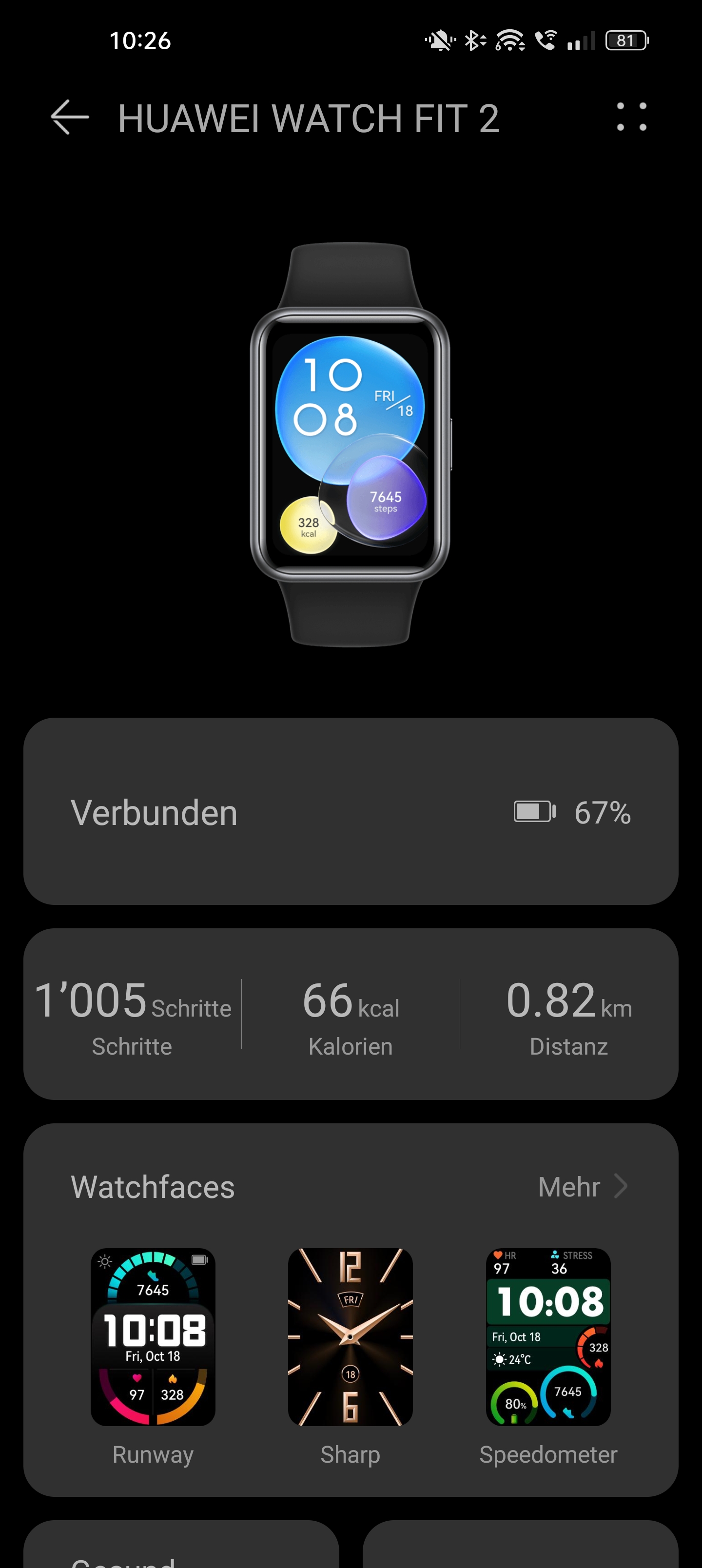Select the Runway watchface
The width and height of the screenshot is (702, 1568).
coord(153,1337)
